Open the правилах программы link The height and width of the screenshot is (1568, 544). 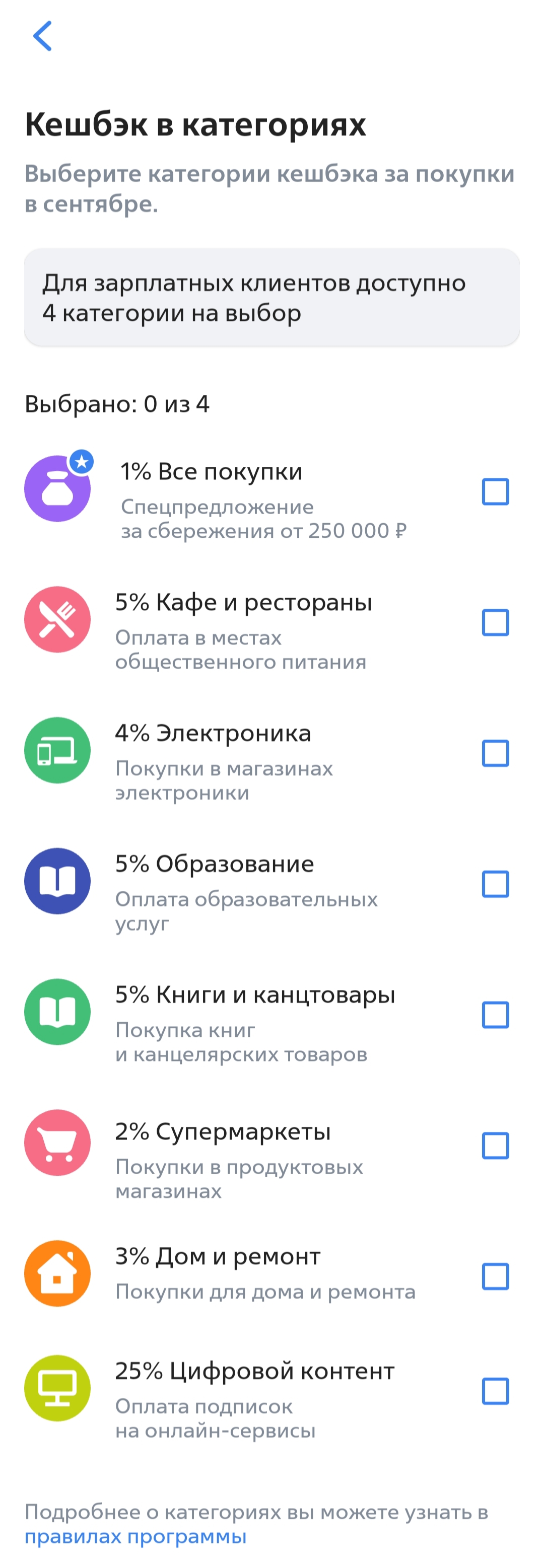pos(135,1537)
